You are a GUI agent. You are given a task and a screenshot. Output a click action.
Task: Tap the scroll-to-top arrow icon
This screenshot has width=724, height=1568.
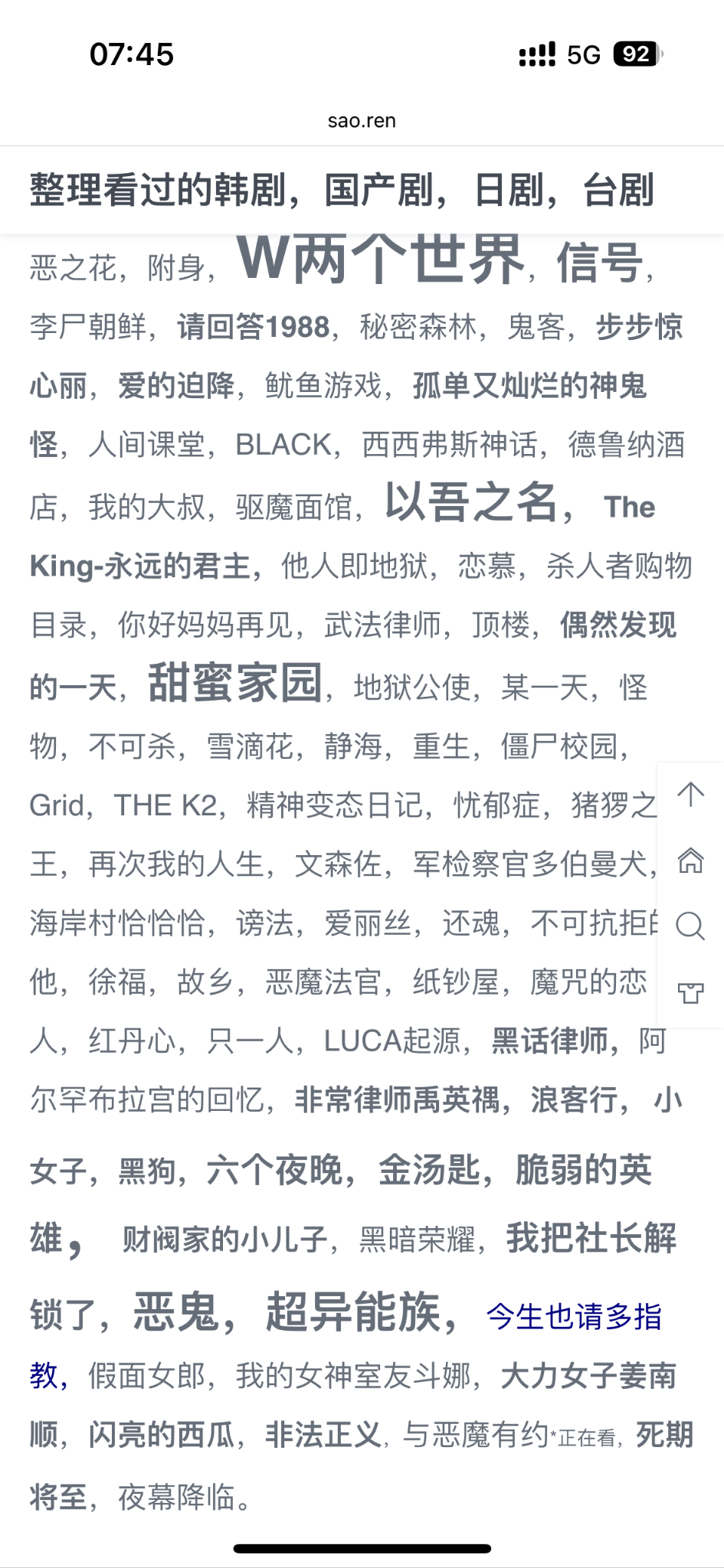tap(690, 795)
